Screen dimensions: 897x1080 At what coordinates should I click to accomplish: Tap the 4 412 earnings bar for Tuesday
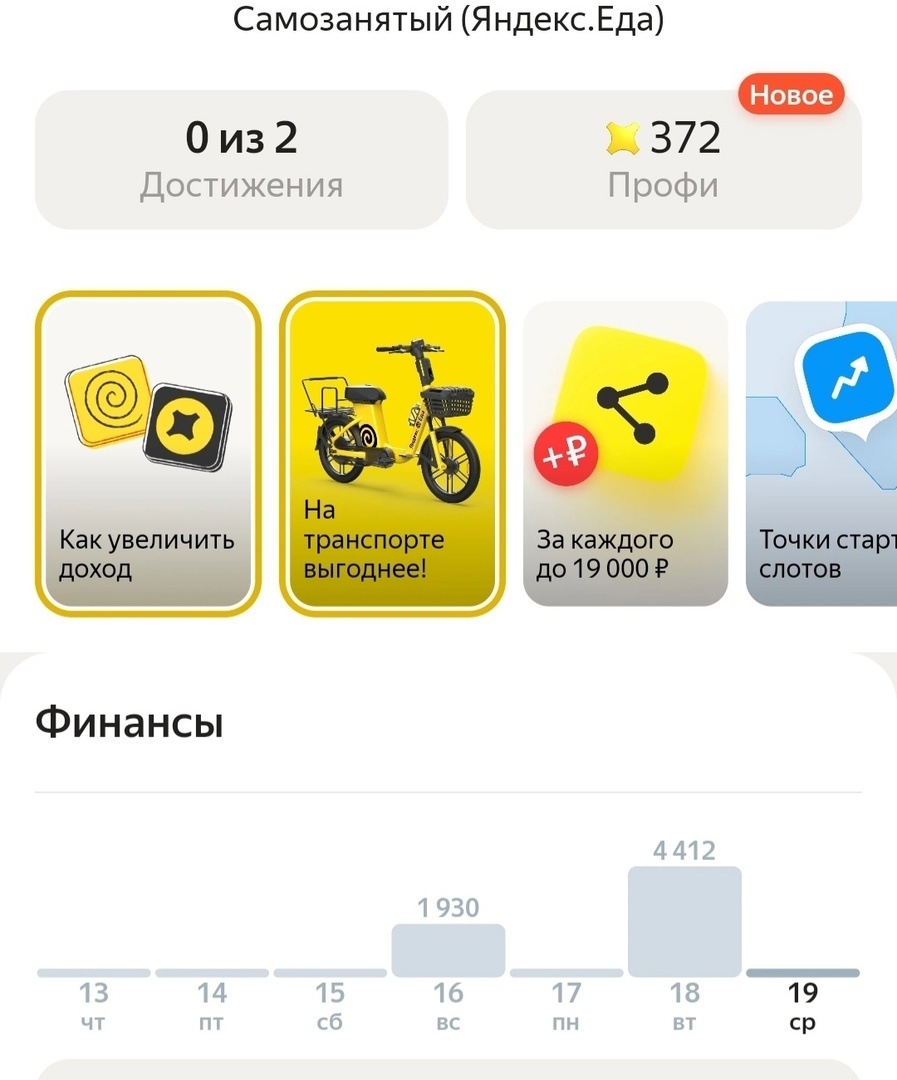683,920
